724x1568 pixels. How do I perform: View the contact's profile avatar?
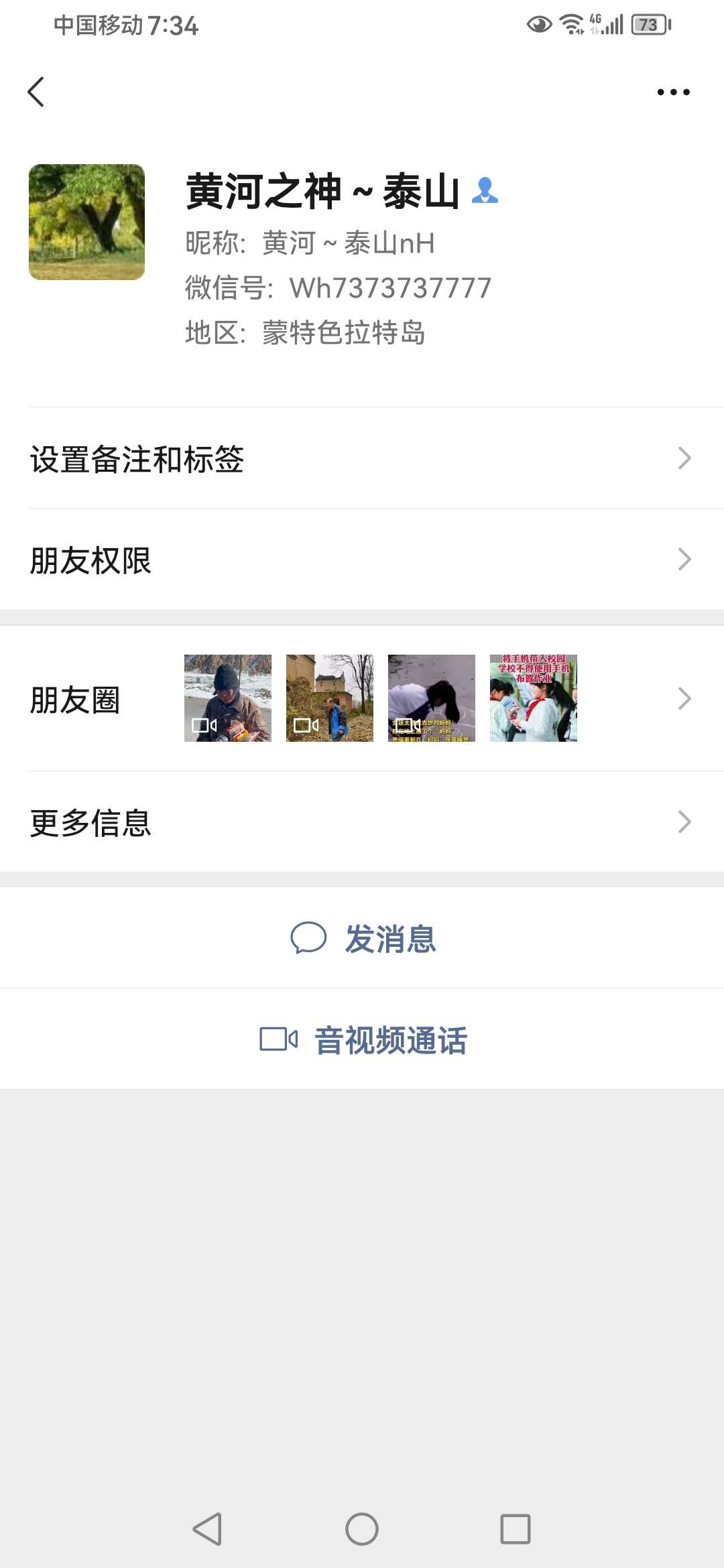click(86, 222)
